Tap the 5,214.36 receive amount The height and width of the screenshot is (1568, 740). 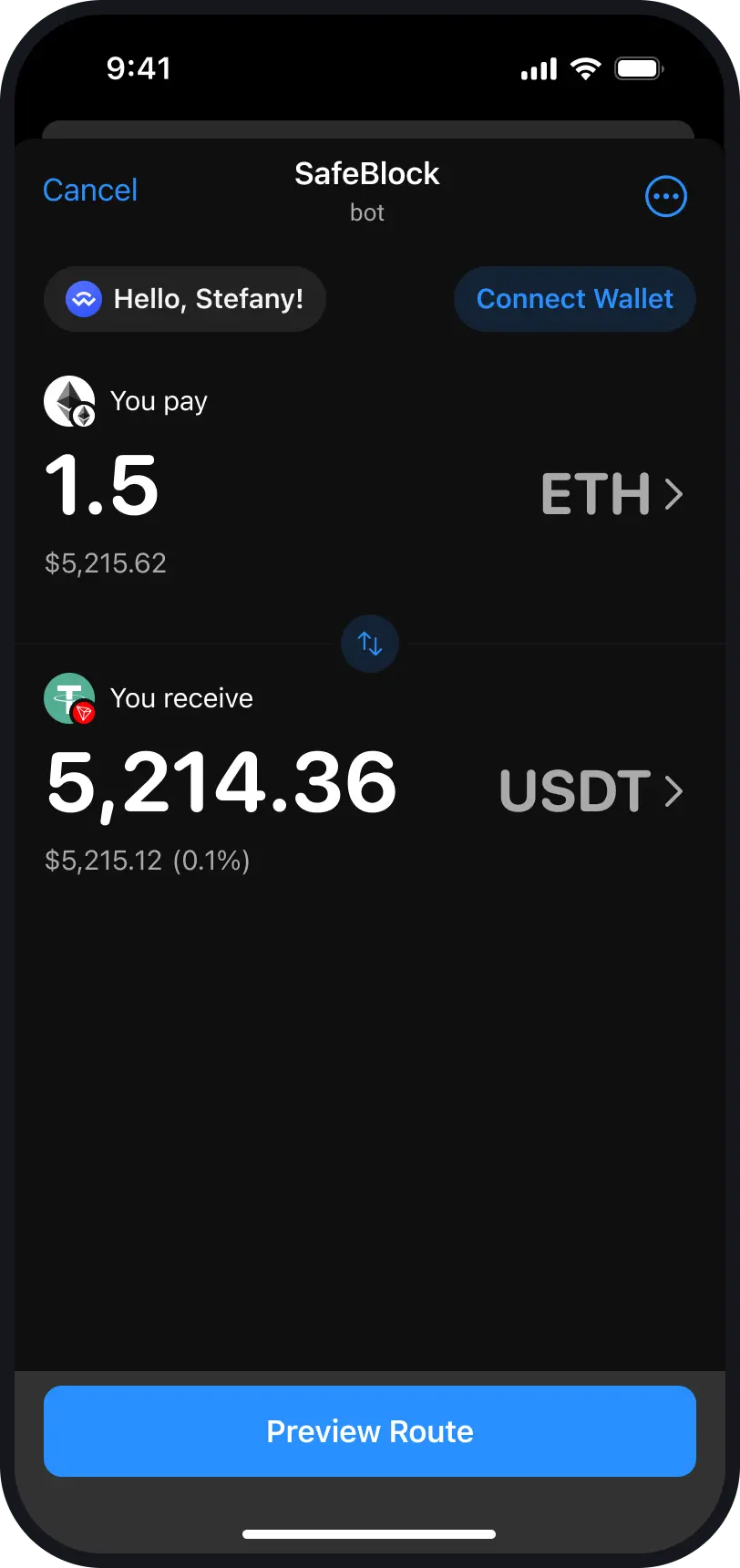221,782
